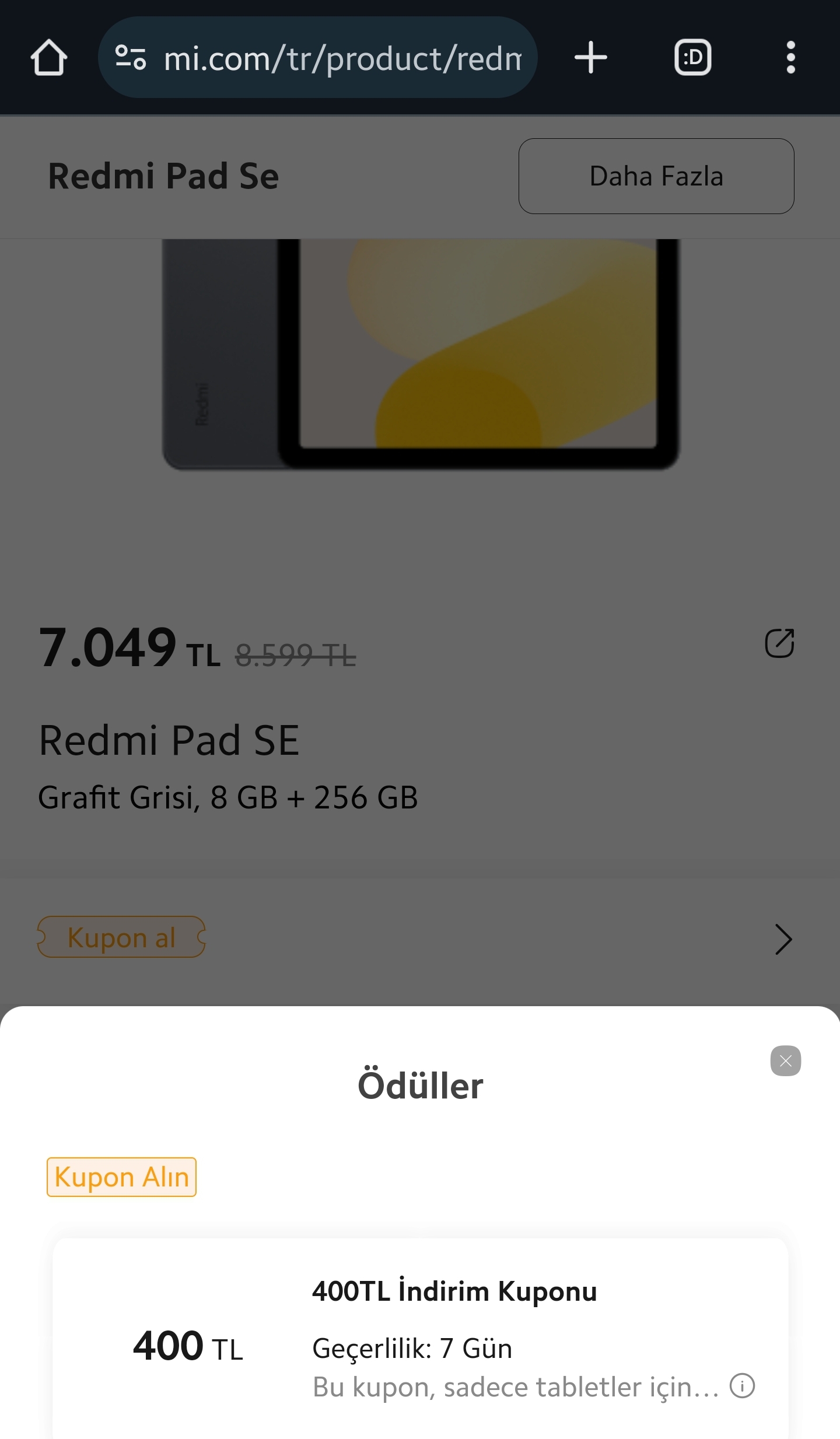This screenshot has width=840, height=1439.
Task: View site information icon in address bar
Action: coord(131,58)
